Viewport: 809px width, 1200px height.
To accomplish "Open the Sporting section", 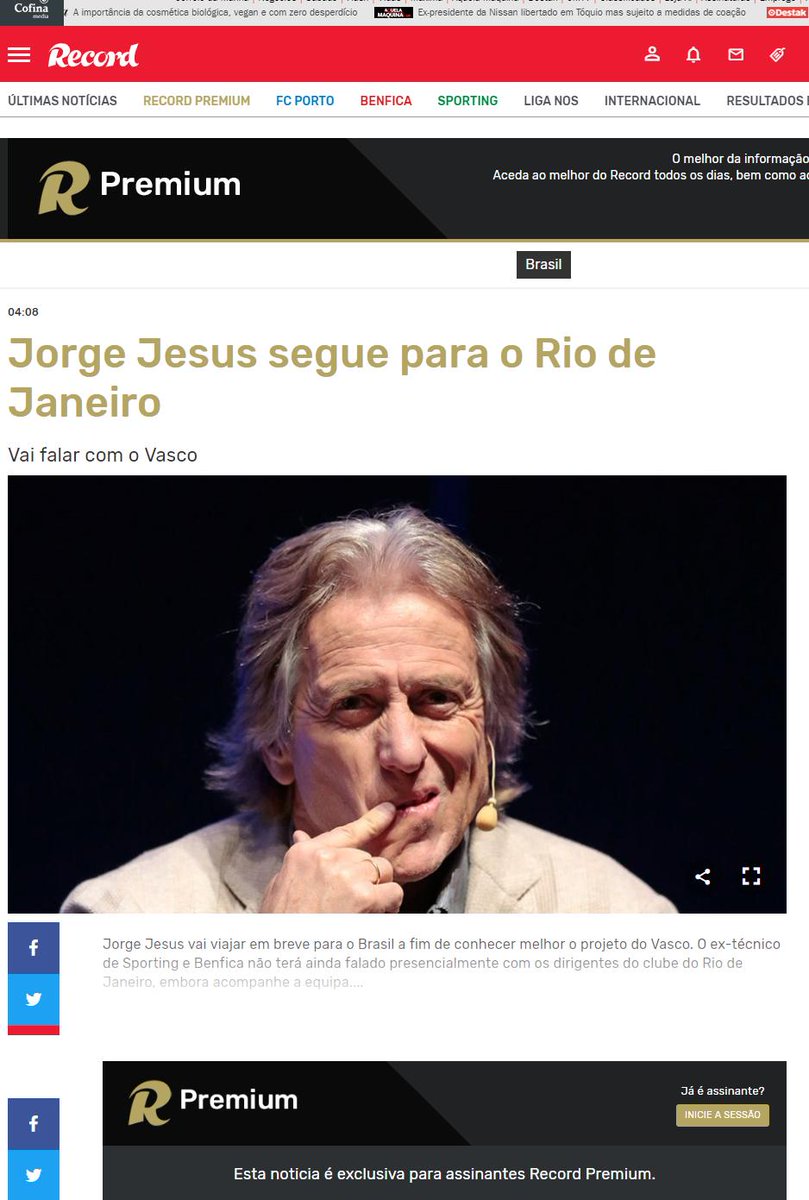I will [467, 101].
